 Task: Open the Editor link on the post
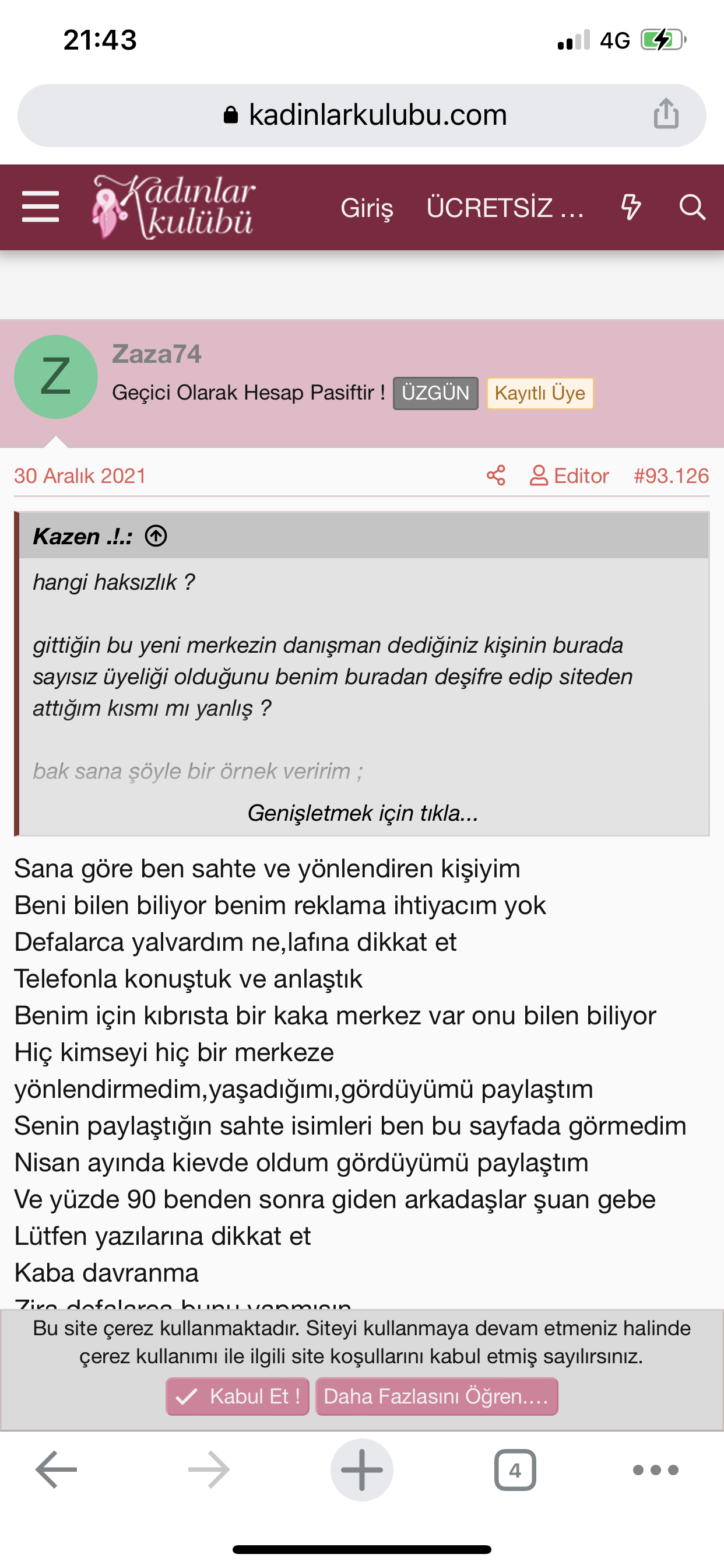click(x=570, y=475)
